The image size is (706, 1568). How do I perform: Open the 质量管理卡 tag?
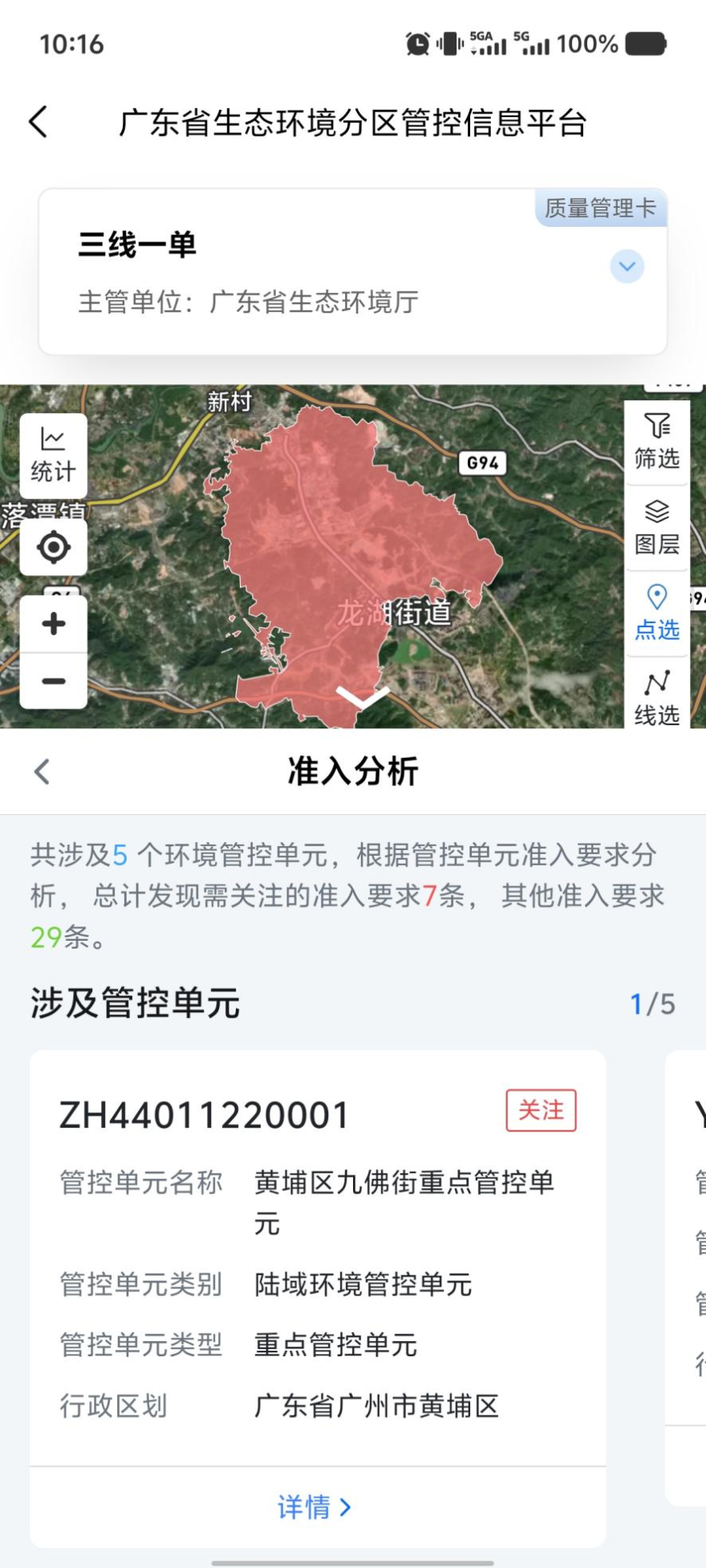[x=600, y=209]
